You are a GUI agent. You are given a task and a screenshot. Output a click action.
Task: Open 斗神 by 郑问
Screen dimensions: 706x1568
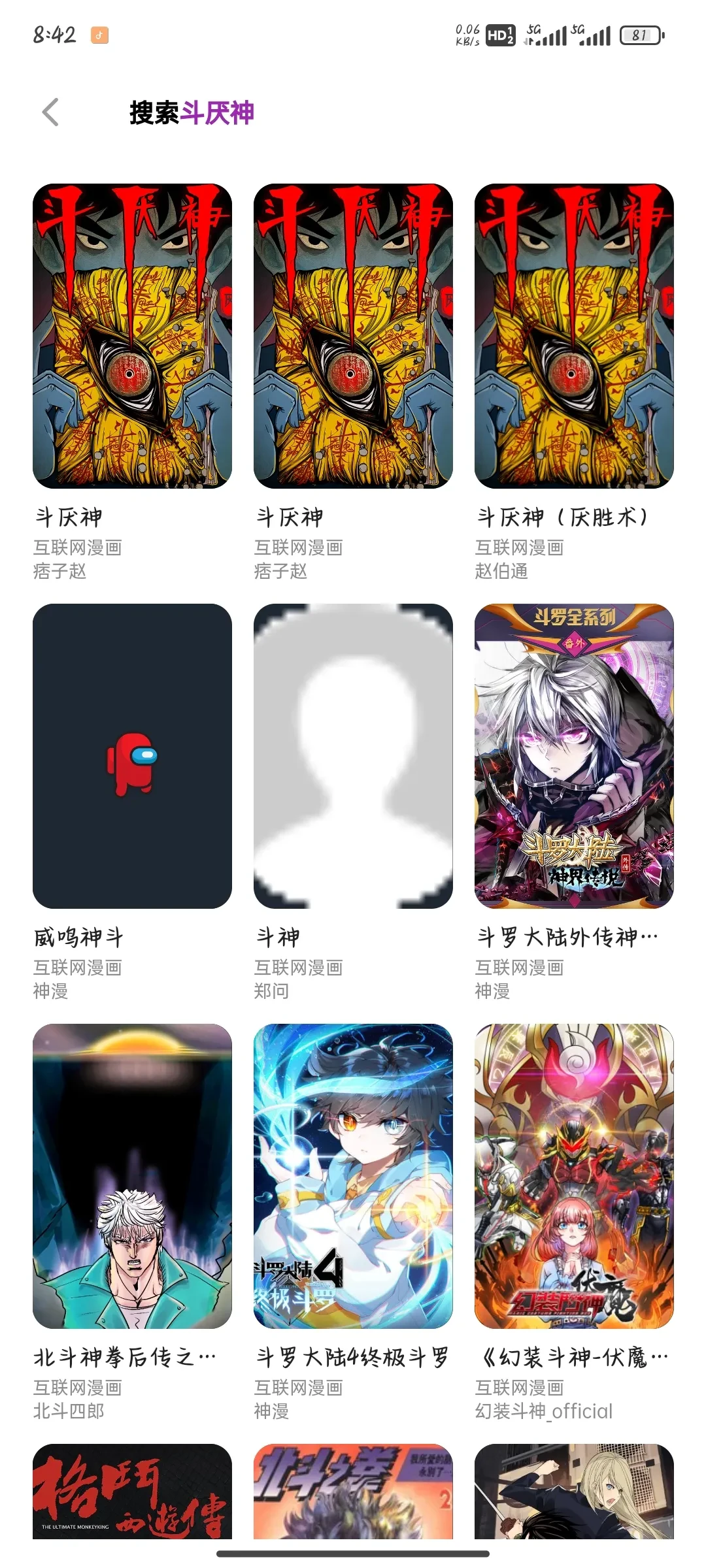[x=353, y=756]
